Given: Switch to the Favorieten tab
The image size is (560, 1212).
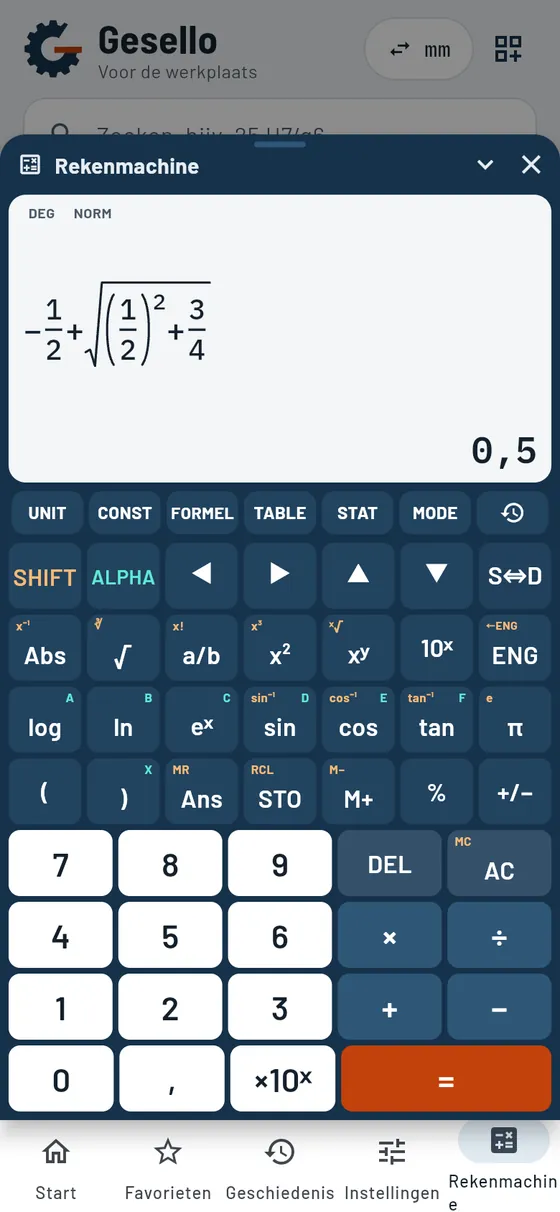Looking at the screenshot, I should coord(168,1169).
